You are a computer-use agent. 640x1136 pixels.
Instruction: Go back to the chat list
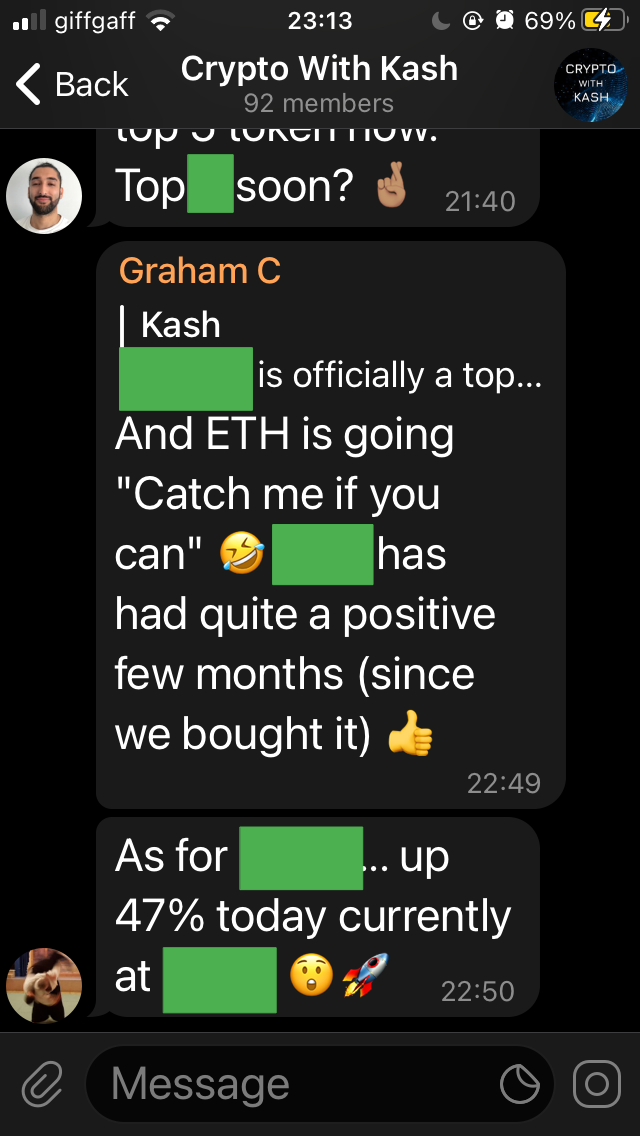72,84
